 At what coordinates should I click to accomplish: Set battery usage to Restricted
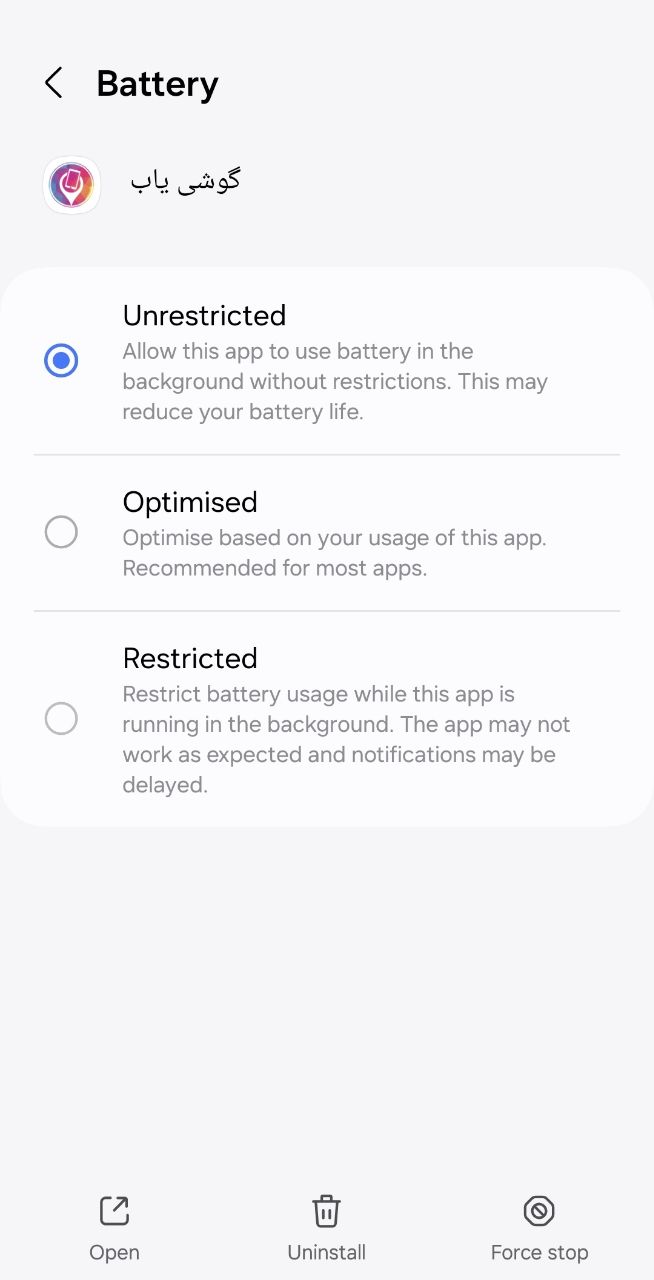click(x=61, y=718)
